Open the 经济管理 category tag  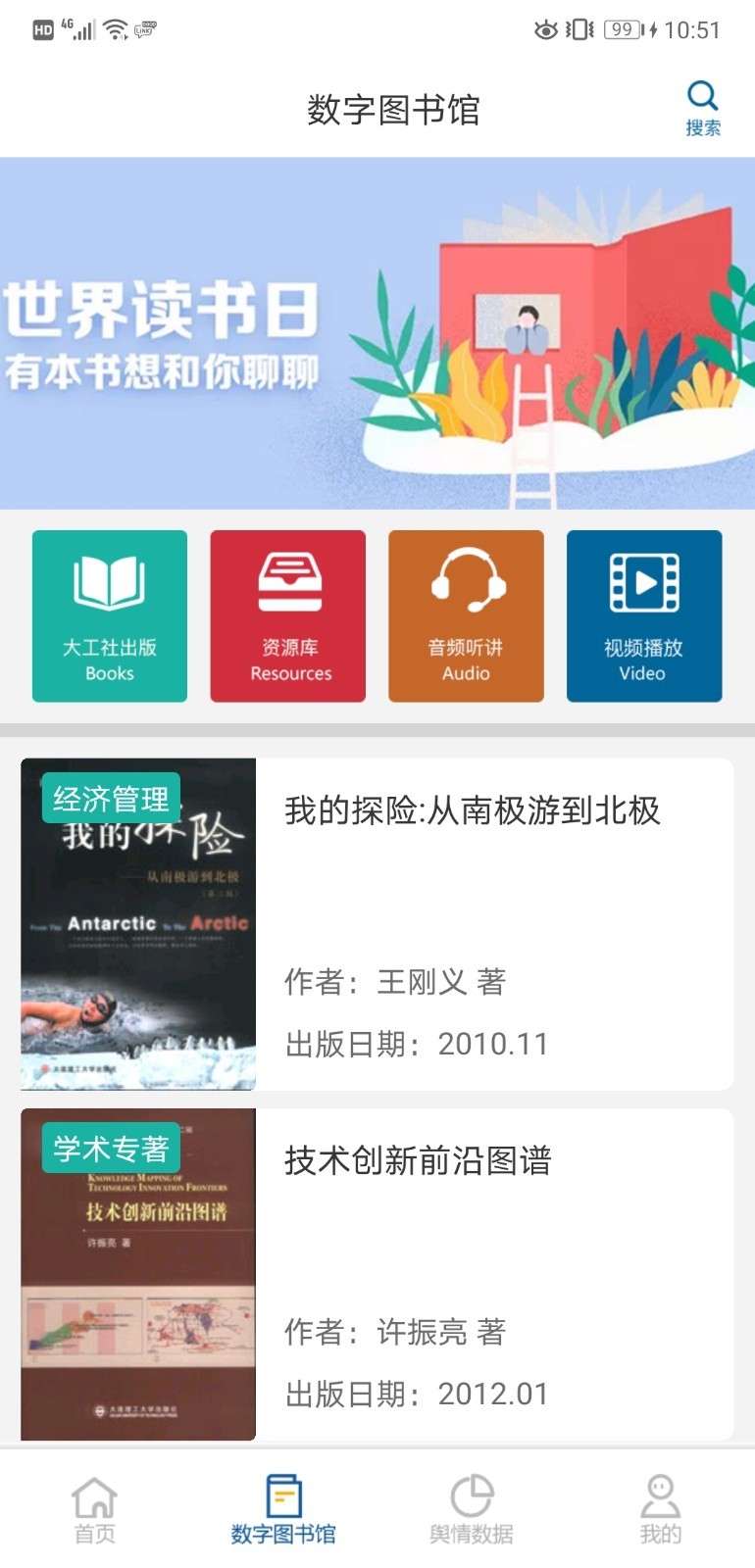tap(111, 798)
